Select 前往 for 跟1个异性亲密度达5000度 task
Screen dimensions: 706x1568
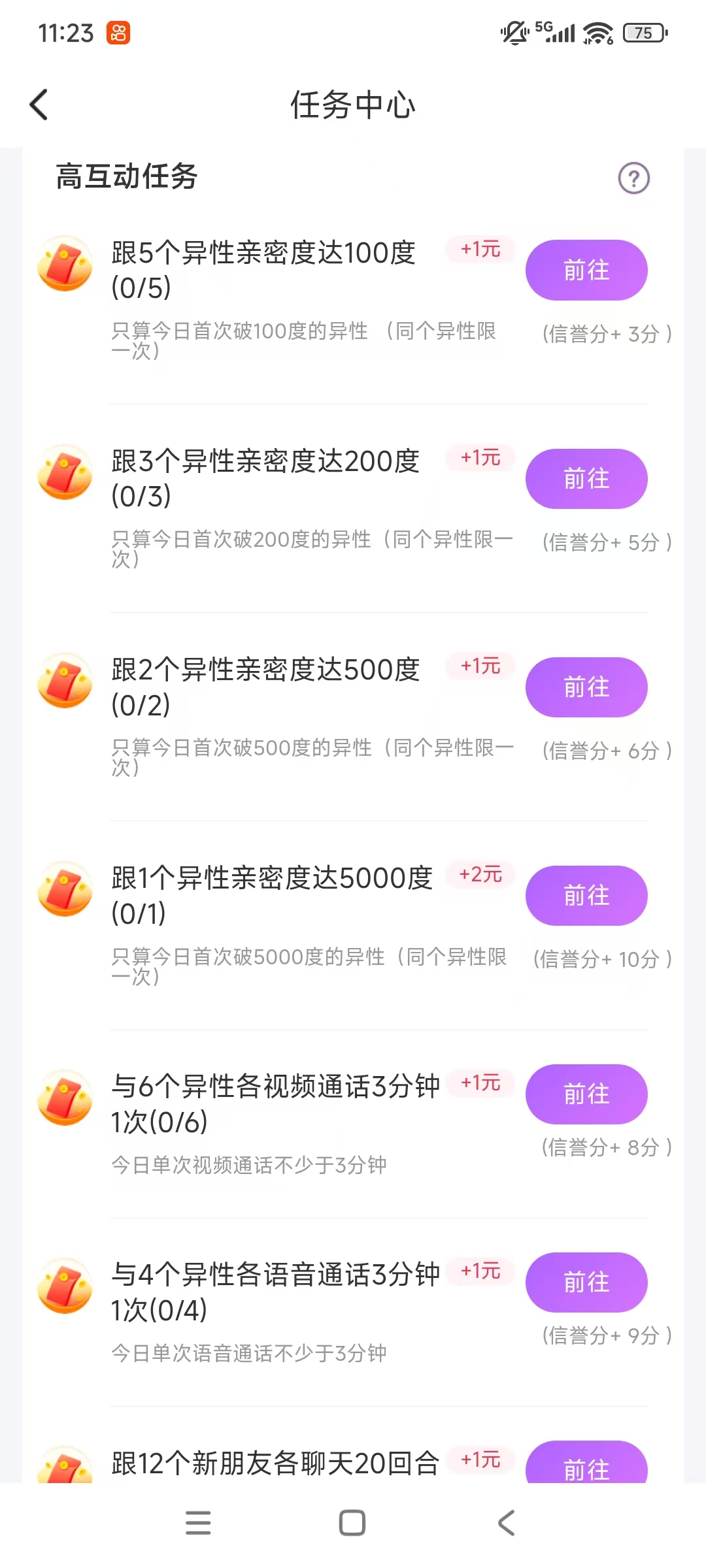(586, 896)
